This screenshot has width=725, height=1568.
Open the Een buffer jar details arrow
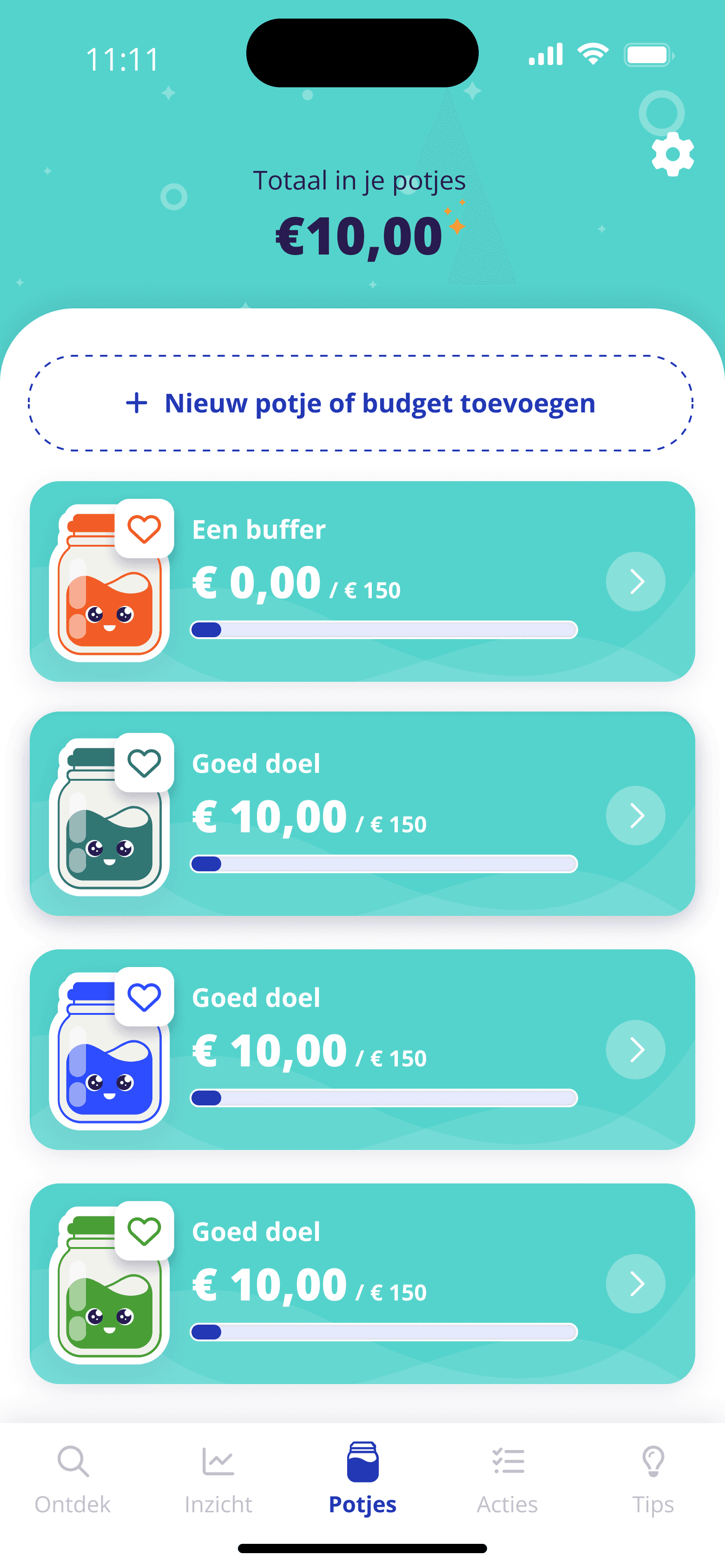(635, 581)
